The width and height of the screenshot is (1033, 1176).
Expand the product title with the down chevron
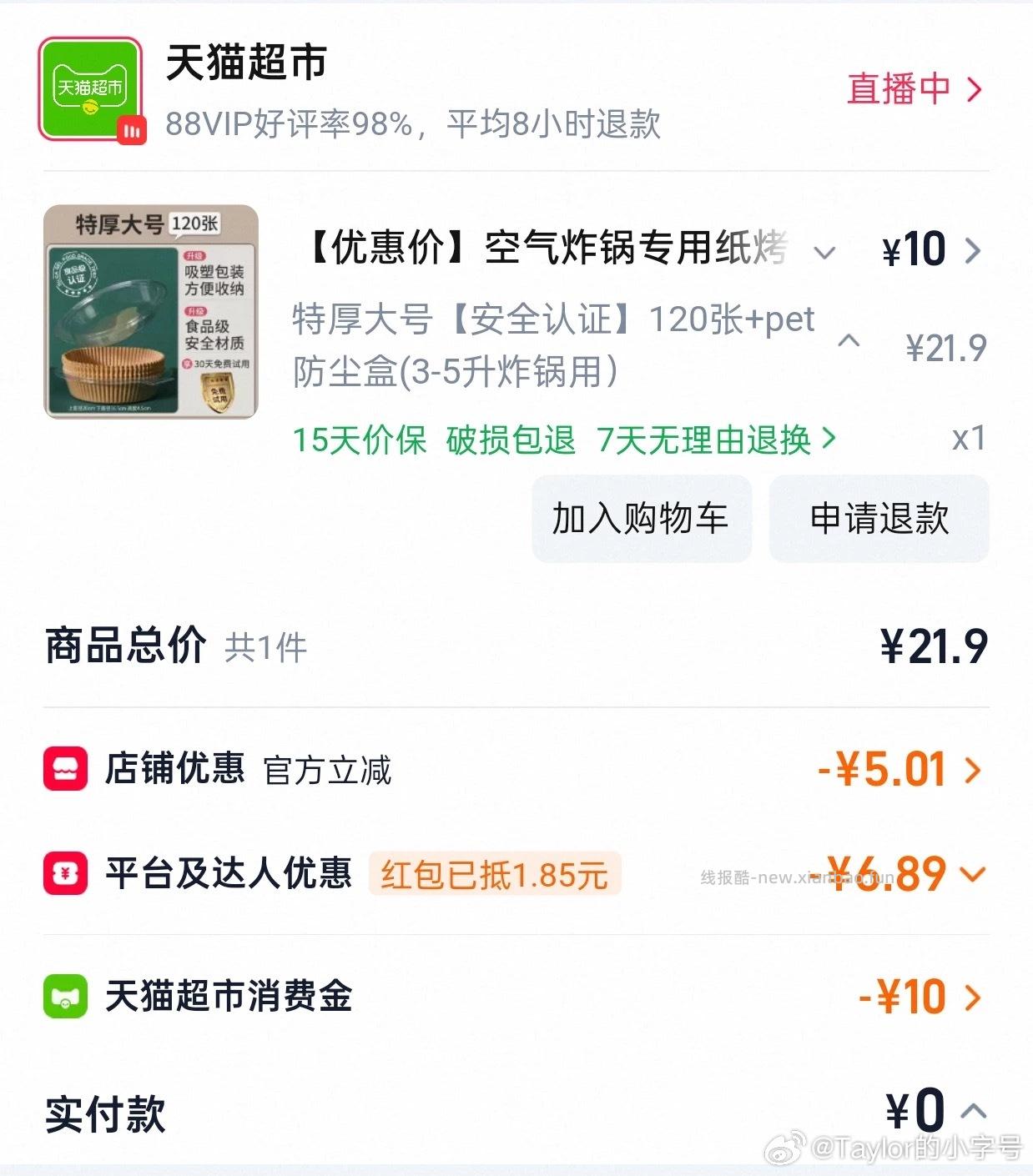click(824, 252)
